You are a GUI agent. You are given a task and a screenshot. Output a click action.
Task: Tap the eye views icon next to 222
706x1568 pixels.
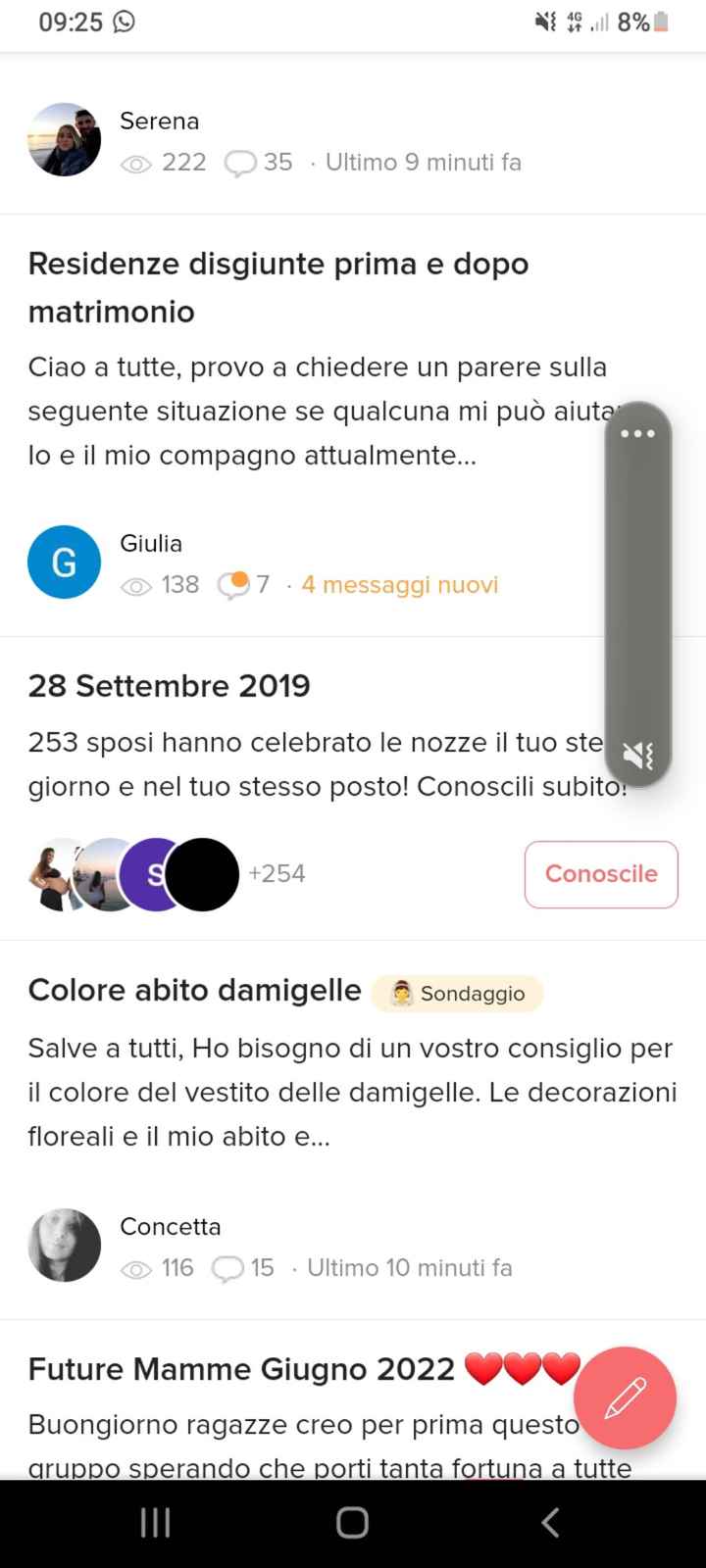coord(135,163)
